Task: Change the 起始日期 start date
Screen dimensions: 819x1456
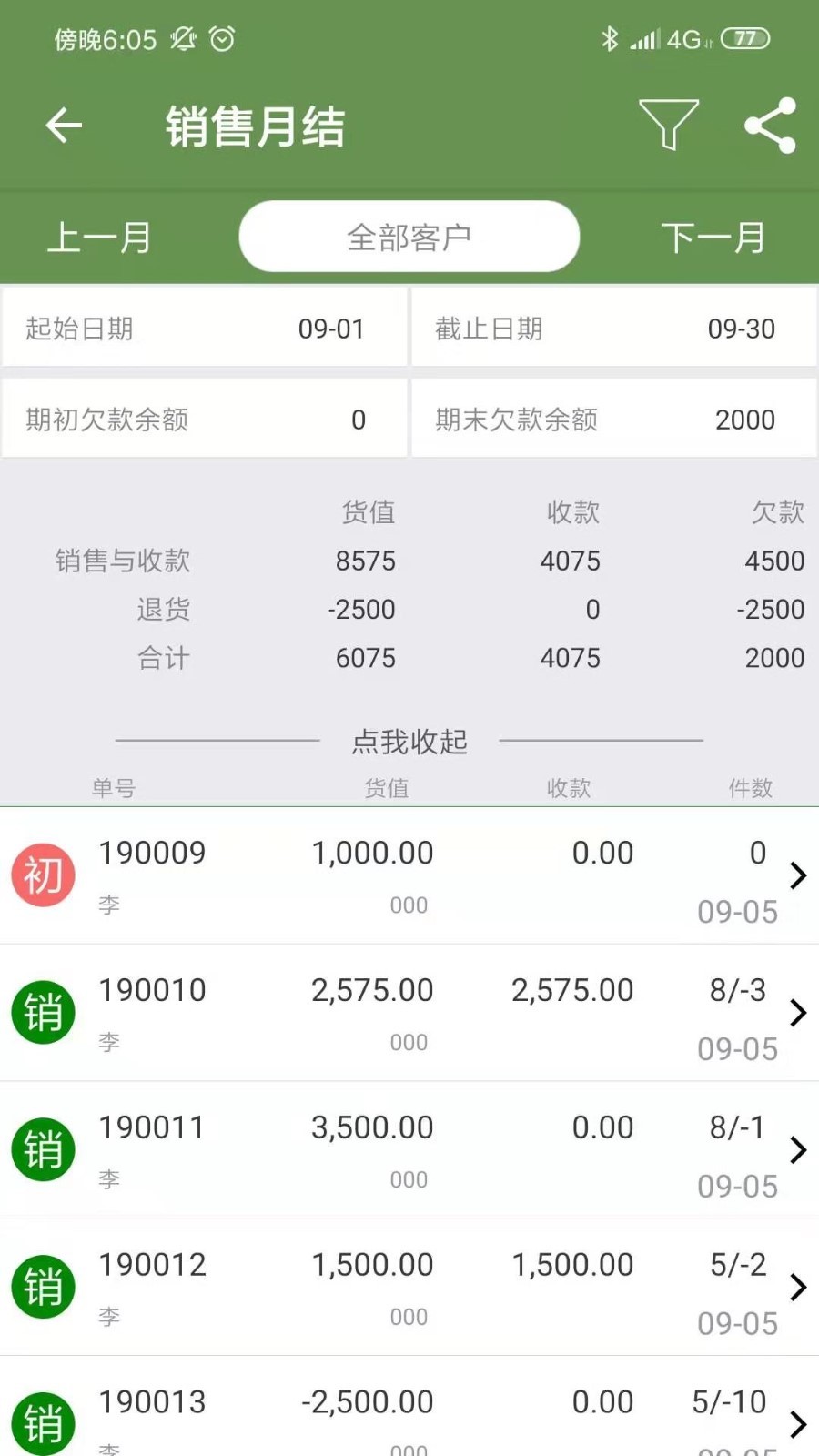Action: (x=204, y=329)
